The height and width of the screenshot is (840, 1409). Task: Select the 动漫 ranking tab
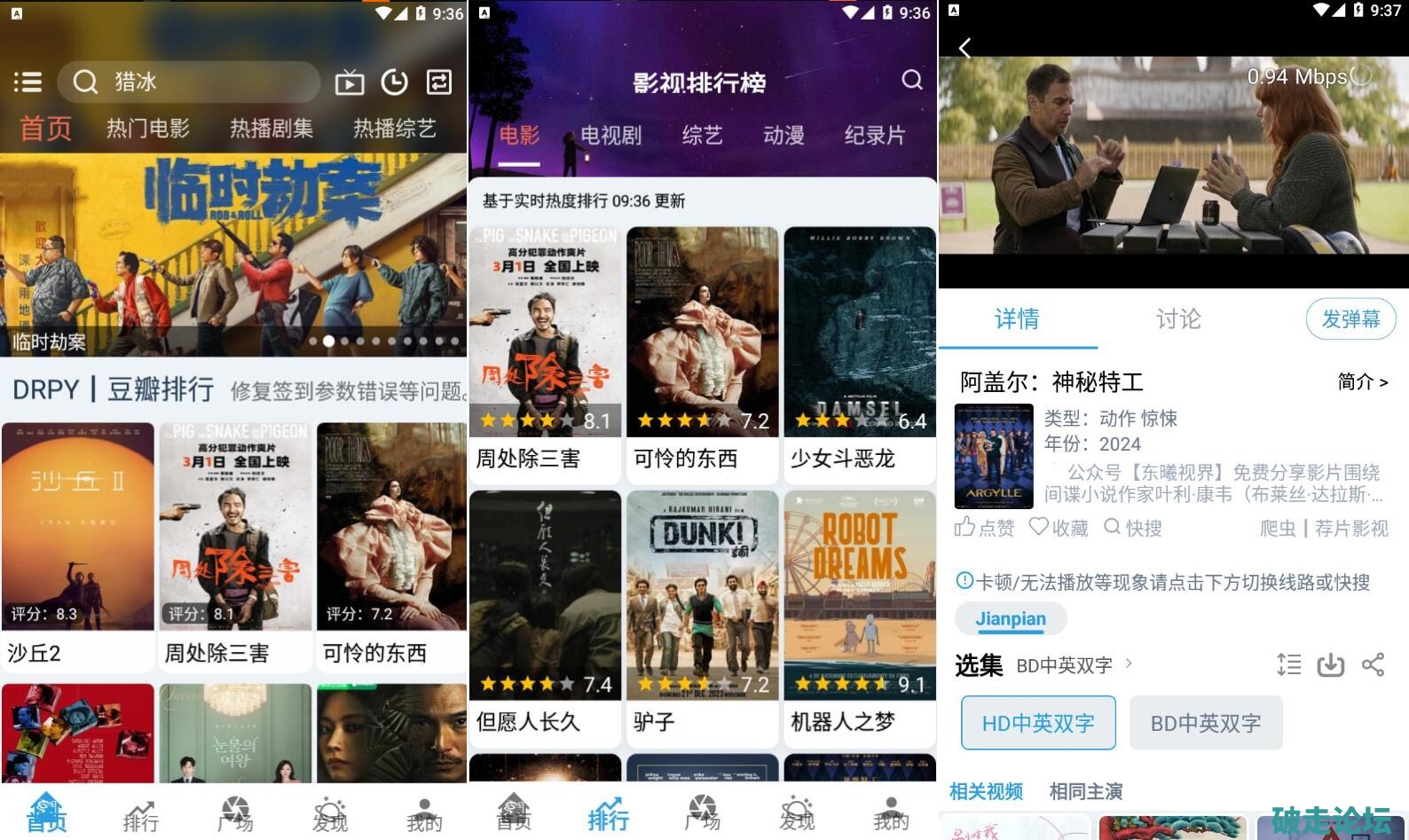[783, 136]
